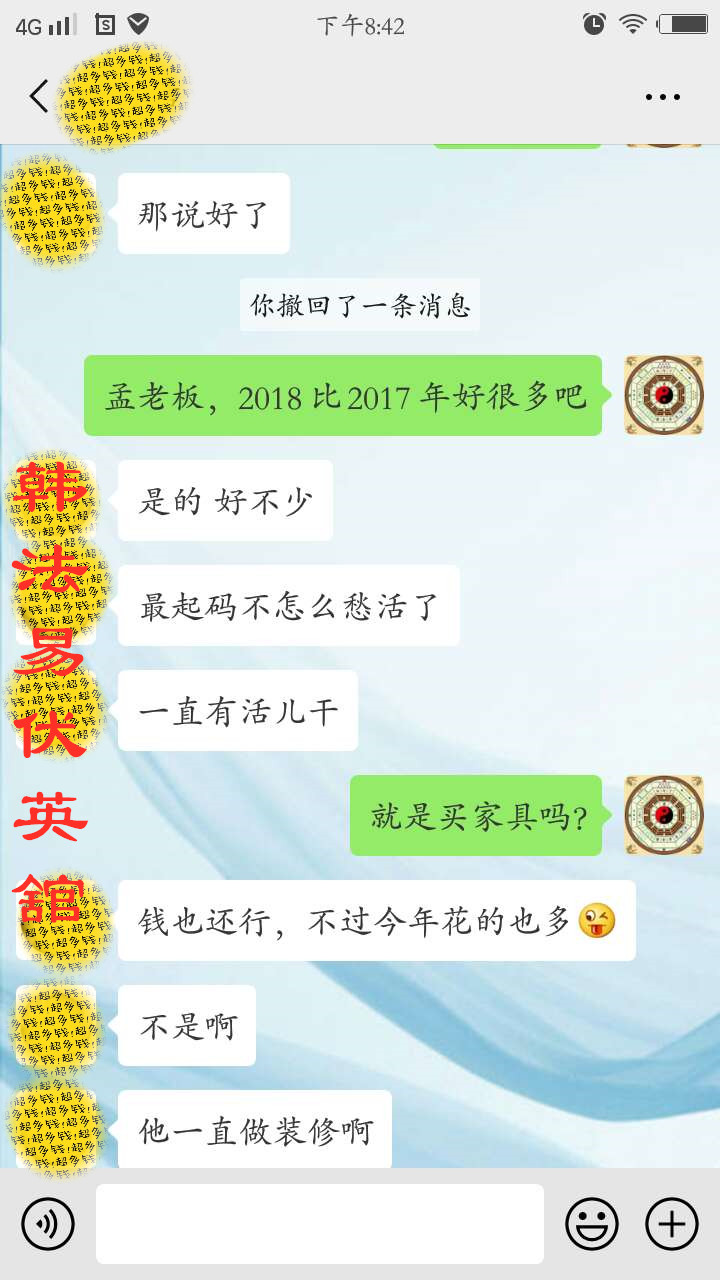Tap contact avatar beside 那说好了
720x1280 pixels.
(56, 213)
